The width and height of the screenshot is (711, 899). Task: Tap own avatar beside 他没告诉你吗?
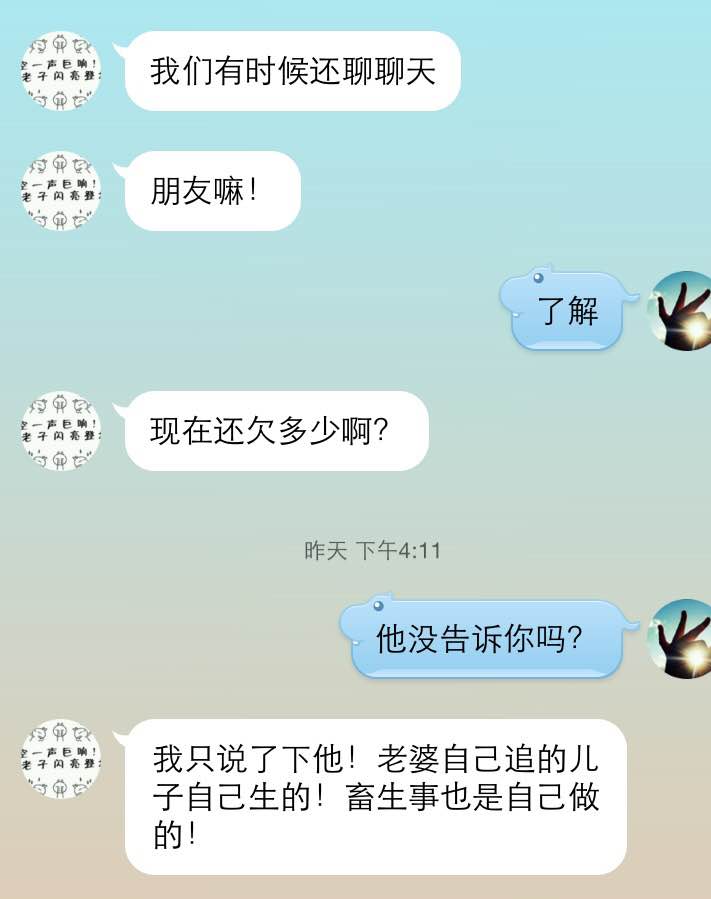(682, 638)
